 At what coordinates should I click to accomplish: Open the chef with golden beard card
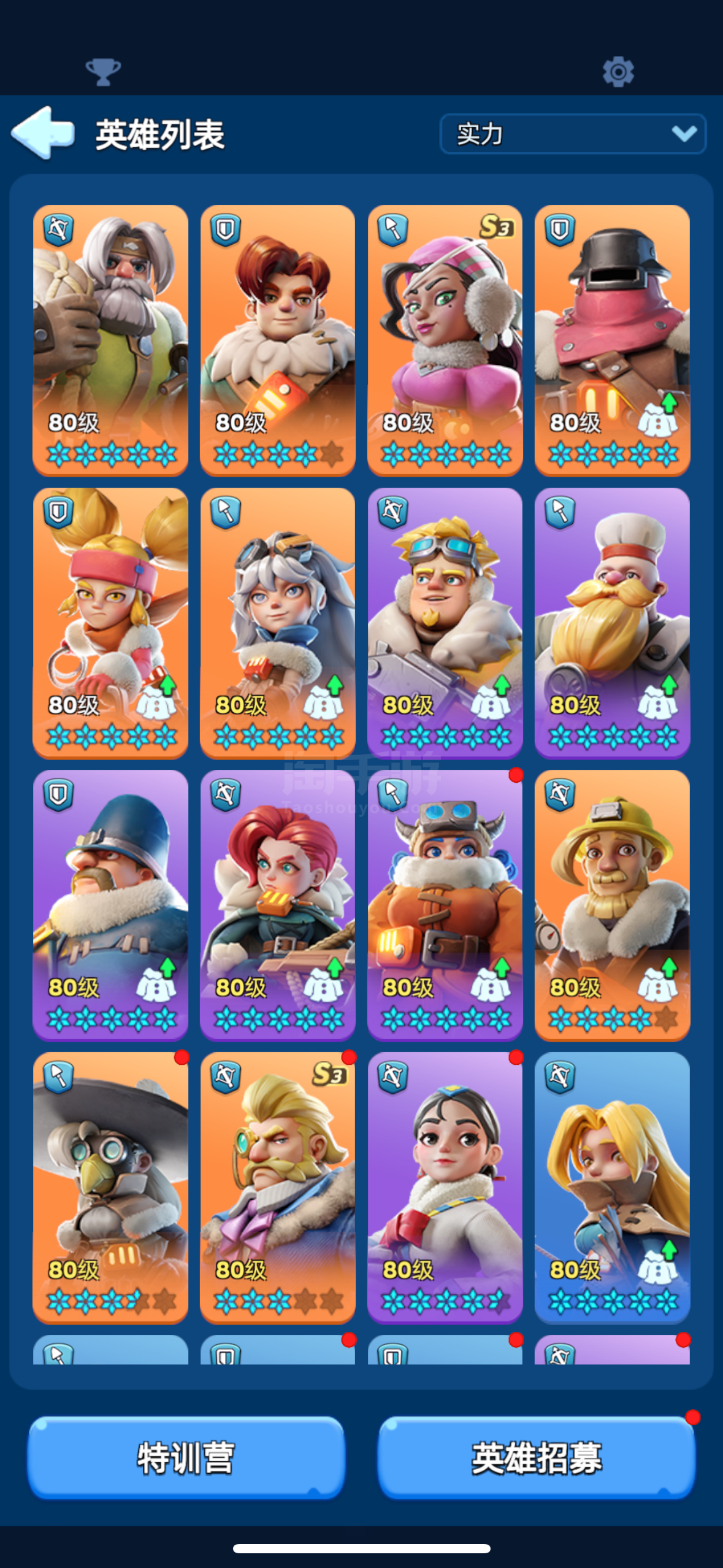click(612, 622)
